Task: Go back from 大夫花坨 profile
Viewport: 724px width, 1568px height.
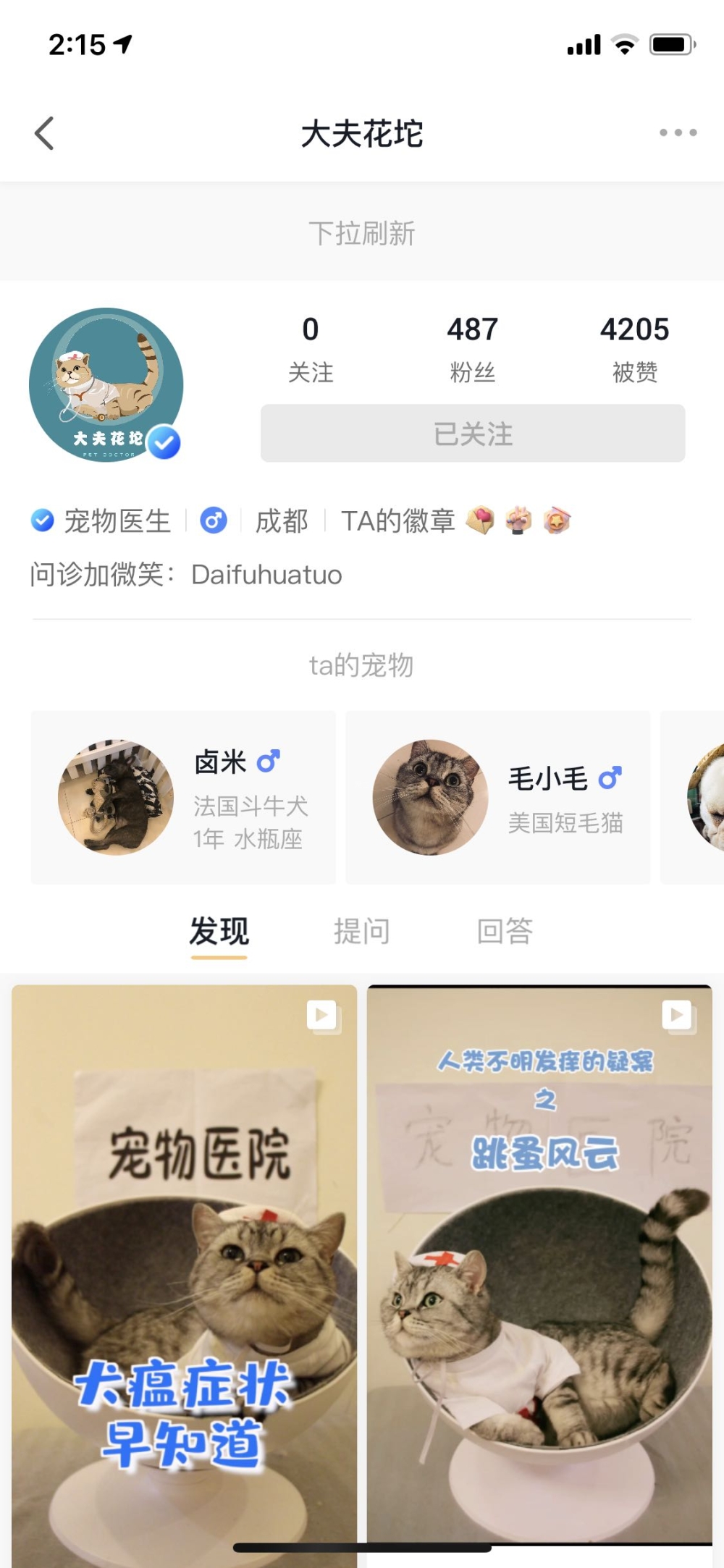Action: 45,133
